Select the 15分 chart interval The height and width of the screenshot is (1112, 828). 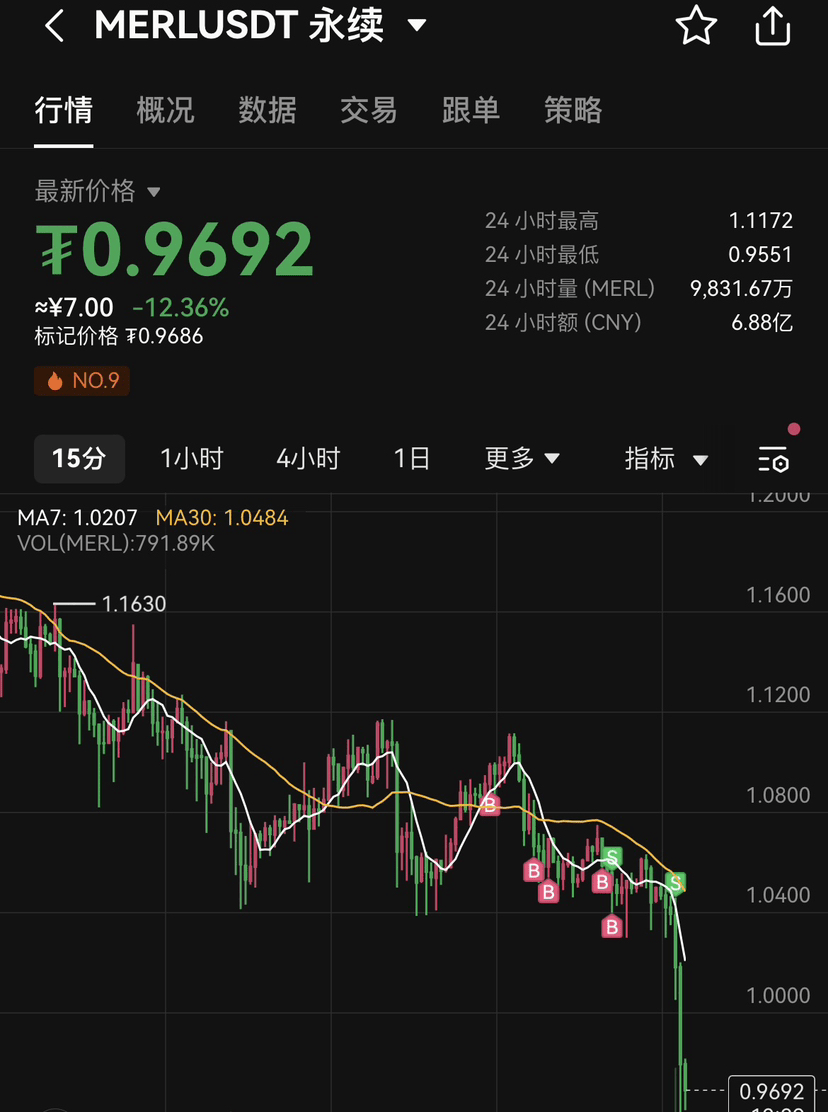point(79,459)
